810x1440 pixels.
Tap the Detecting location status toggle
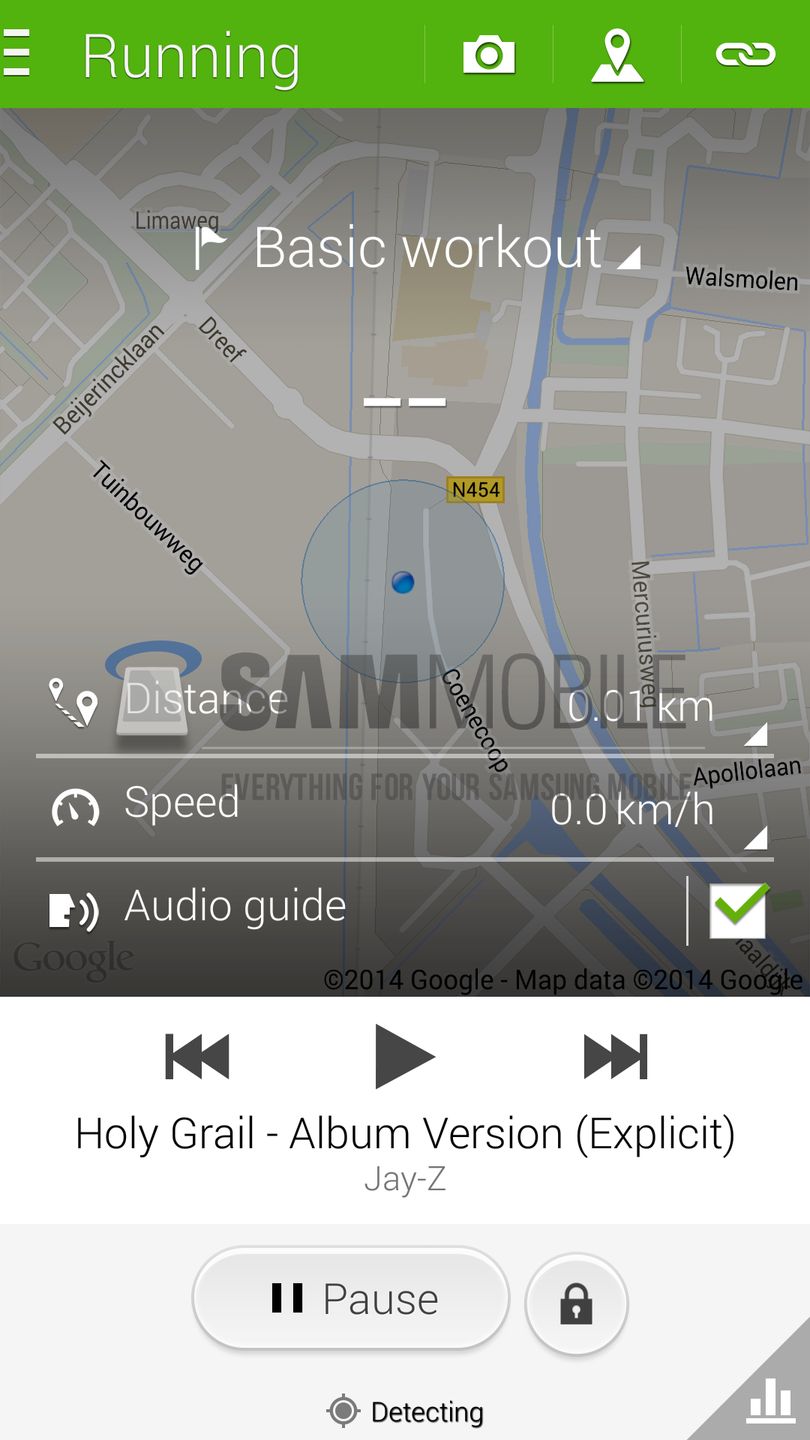(x=404, y=1411)
